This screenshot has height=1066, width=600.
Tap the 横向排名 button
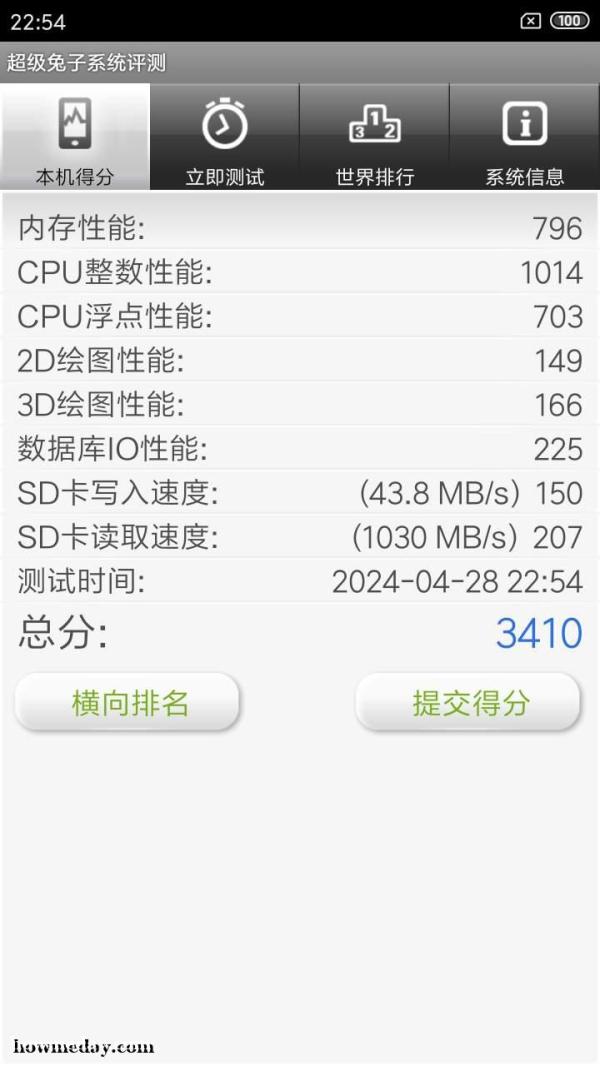point(127,702)
